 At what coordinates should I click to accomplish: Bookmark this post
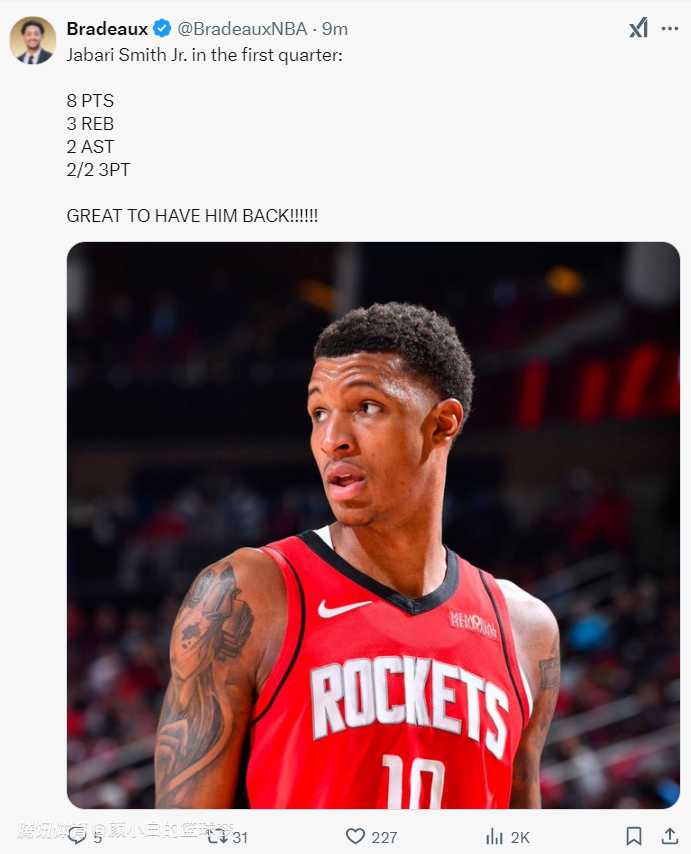[x=634, y=836]
